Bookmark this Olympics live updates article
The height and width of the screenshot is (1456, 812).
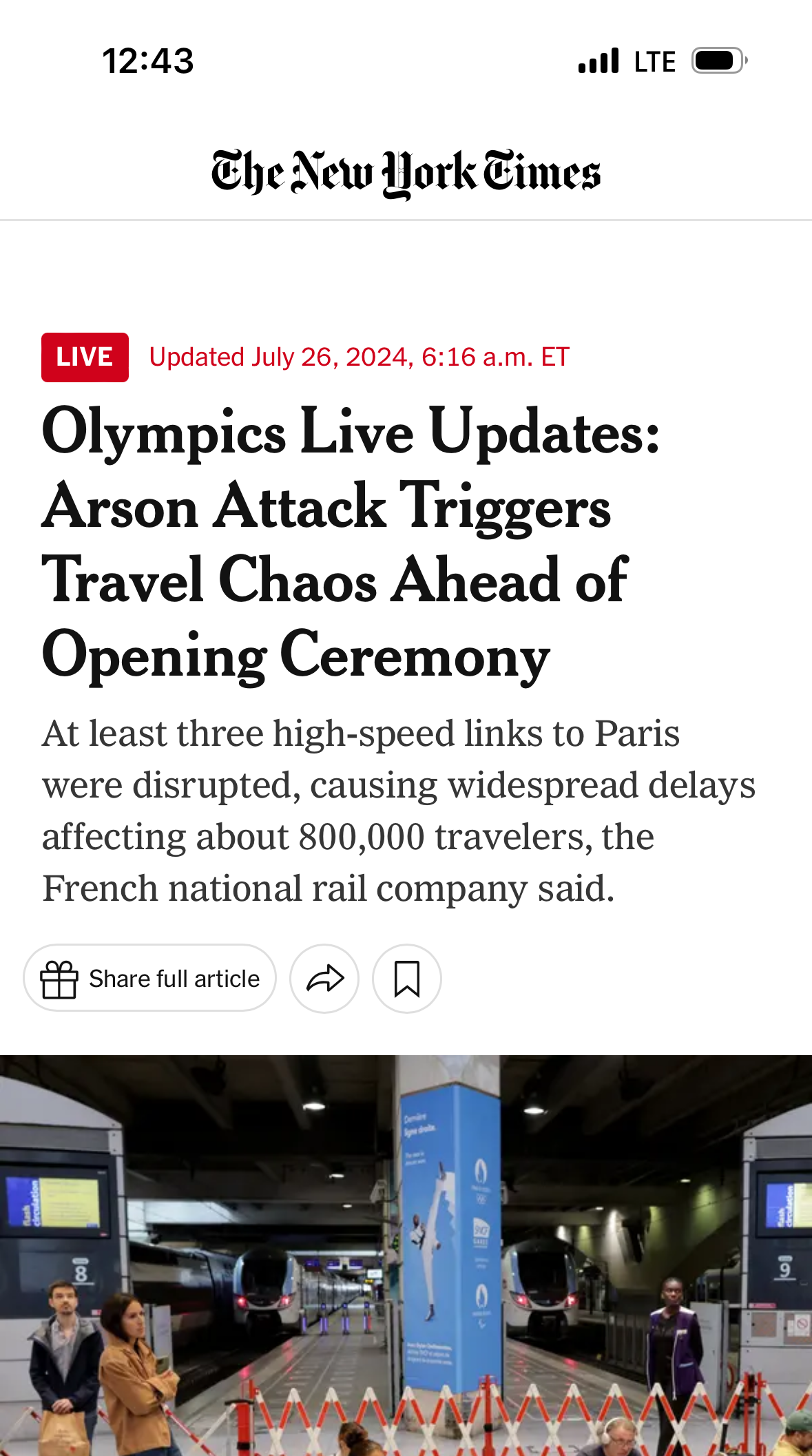pyautogui.click(x=406, y=978)
